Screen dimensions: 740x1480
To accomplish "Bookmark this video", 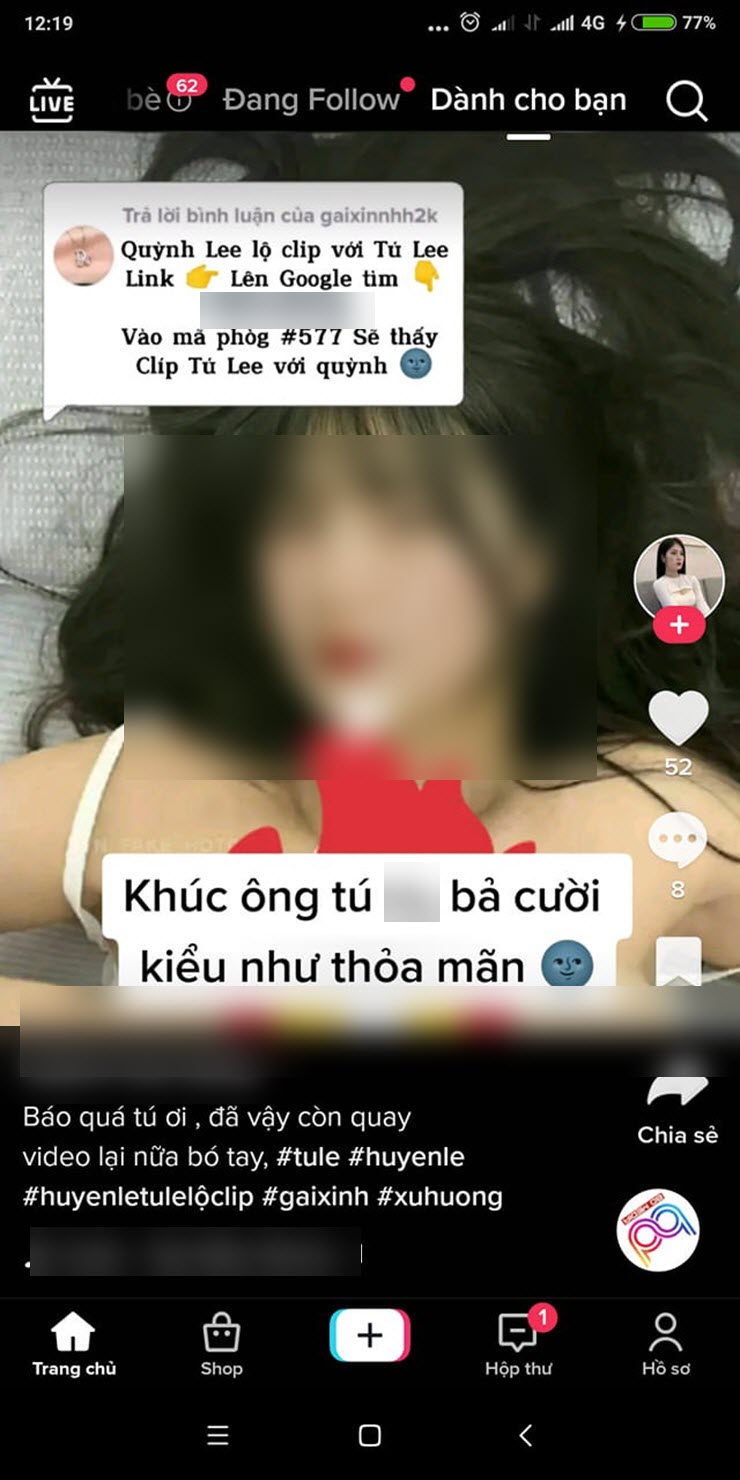I will [677, 960].
